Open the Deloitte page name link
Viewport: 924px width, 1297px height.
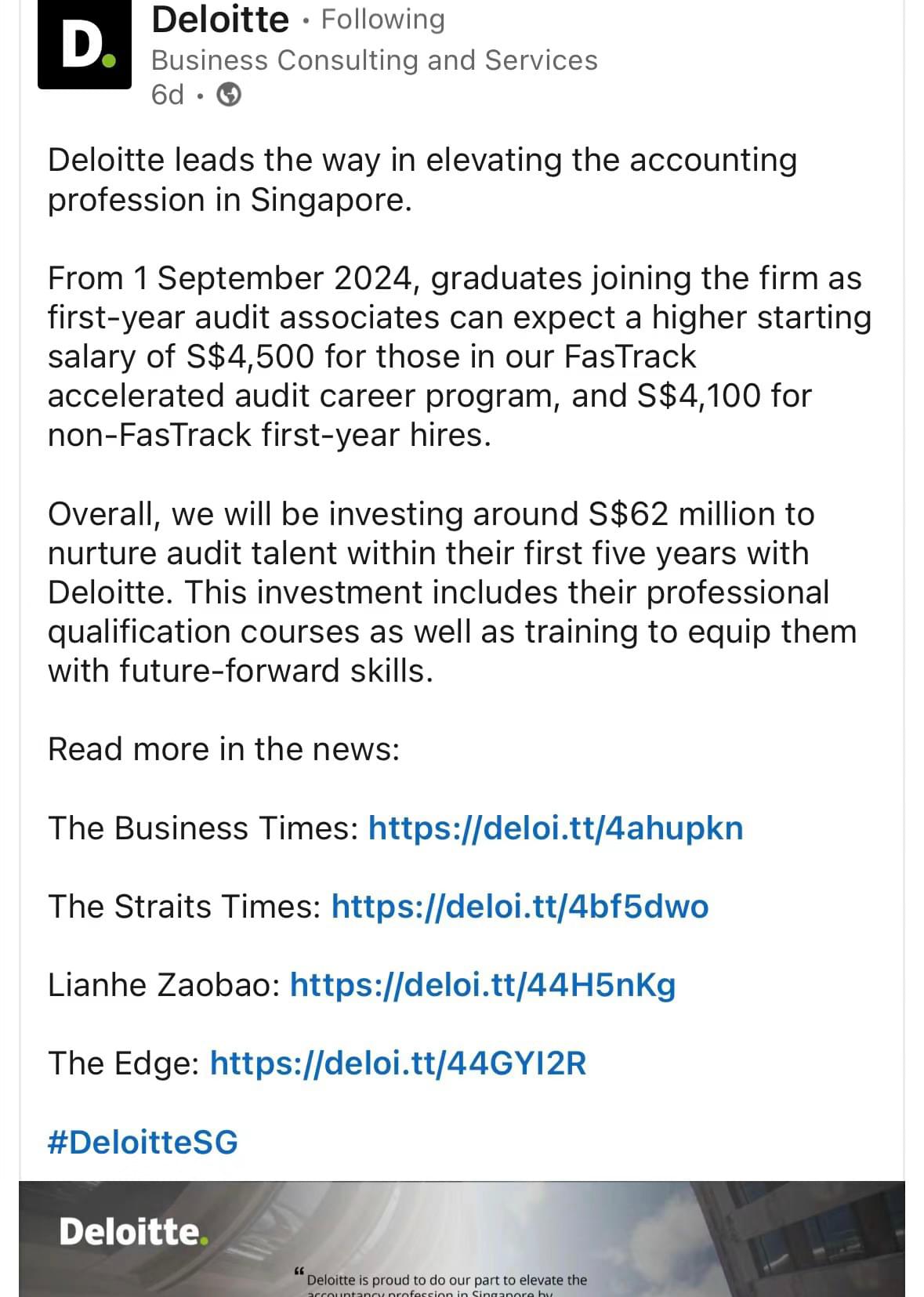click(x=220, y=20)
